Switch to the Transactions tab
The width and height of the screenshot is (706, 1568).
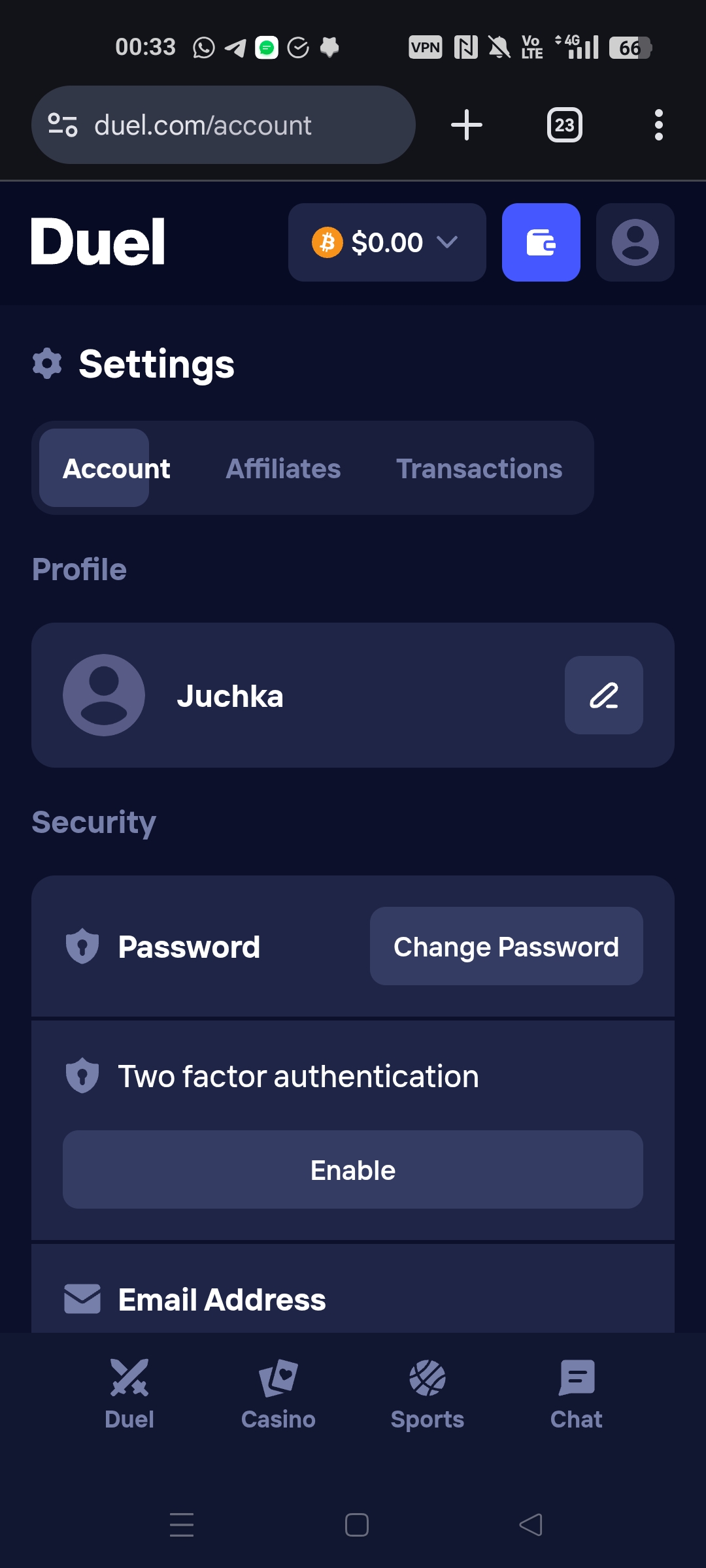point(479,468)
